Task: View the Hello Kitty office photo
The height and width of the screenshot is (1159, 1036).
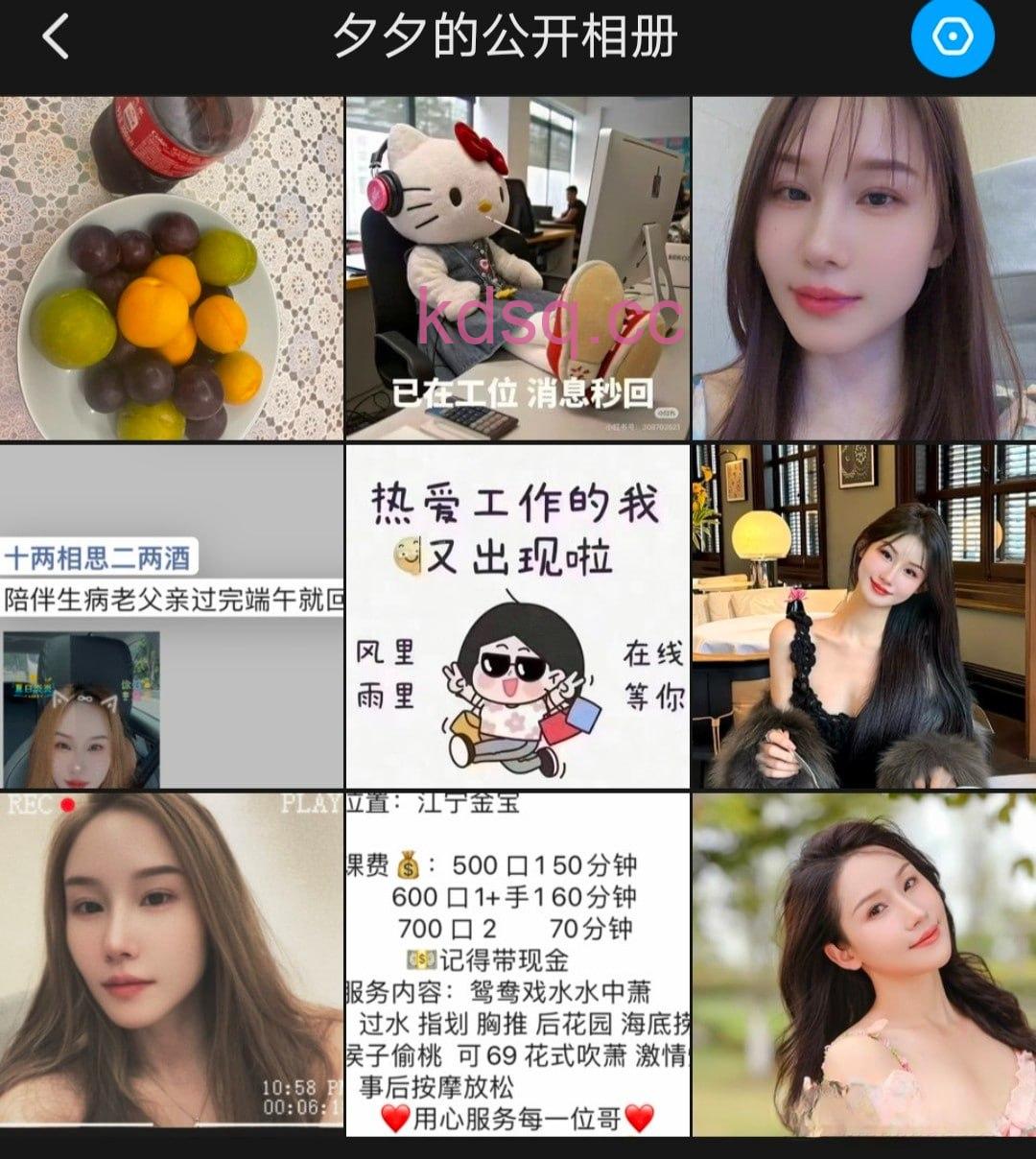Action: pyautogui.click(x=517, y=269)
